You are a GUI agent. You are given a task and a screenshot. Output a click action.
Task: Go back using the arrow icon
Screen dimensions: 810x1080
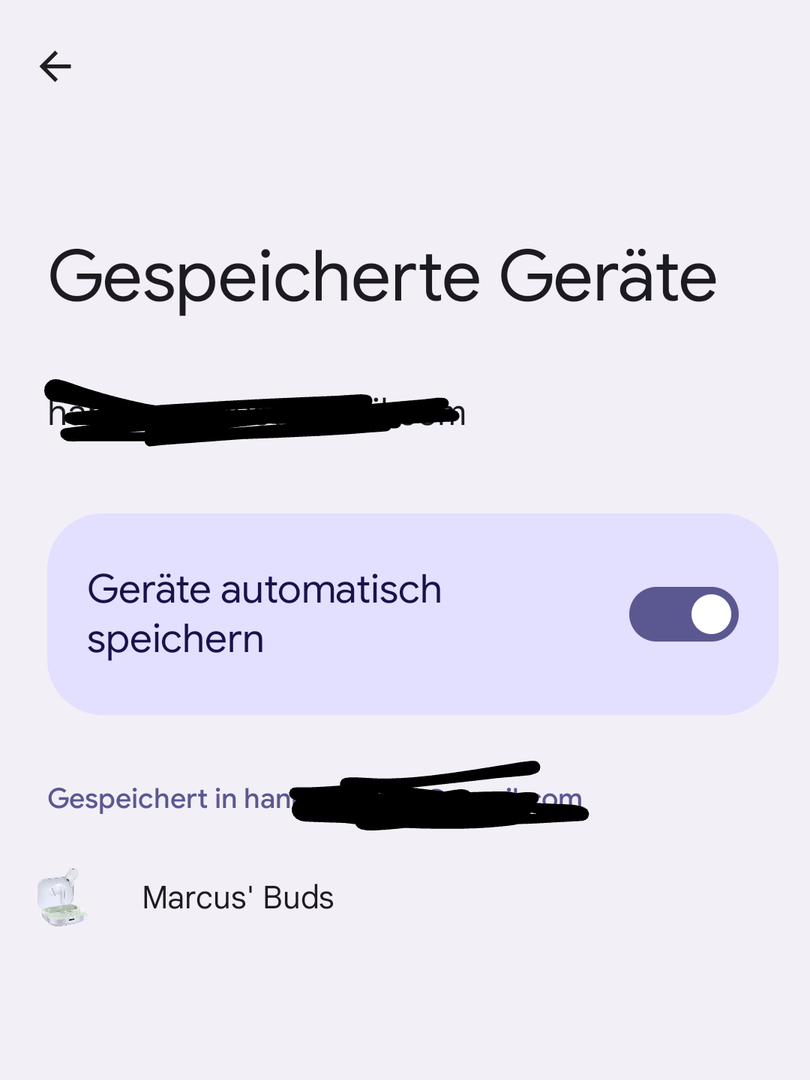click(55, 67)
